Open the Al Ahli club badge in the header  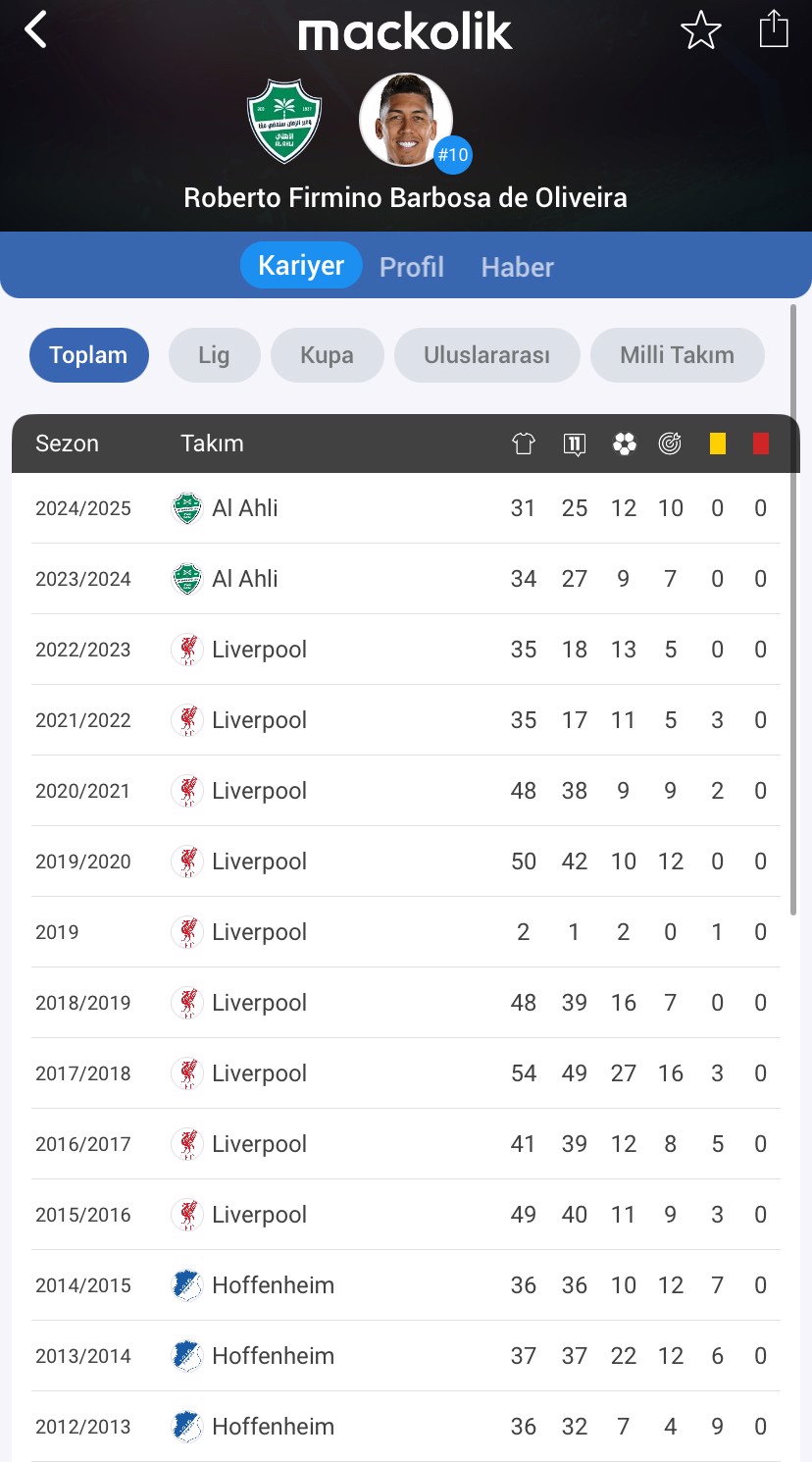pos(284,121)
